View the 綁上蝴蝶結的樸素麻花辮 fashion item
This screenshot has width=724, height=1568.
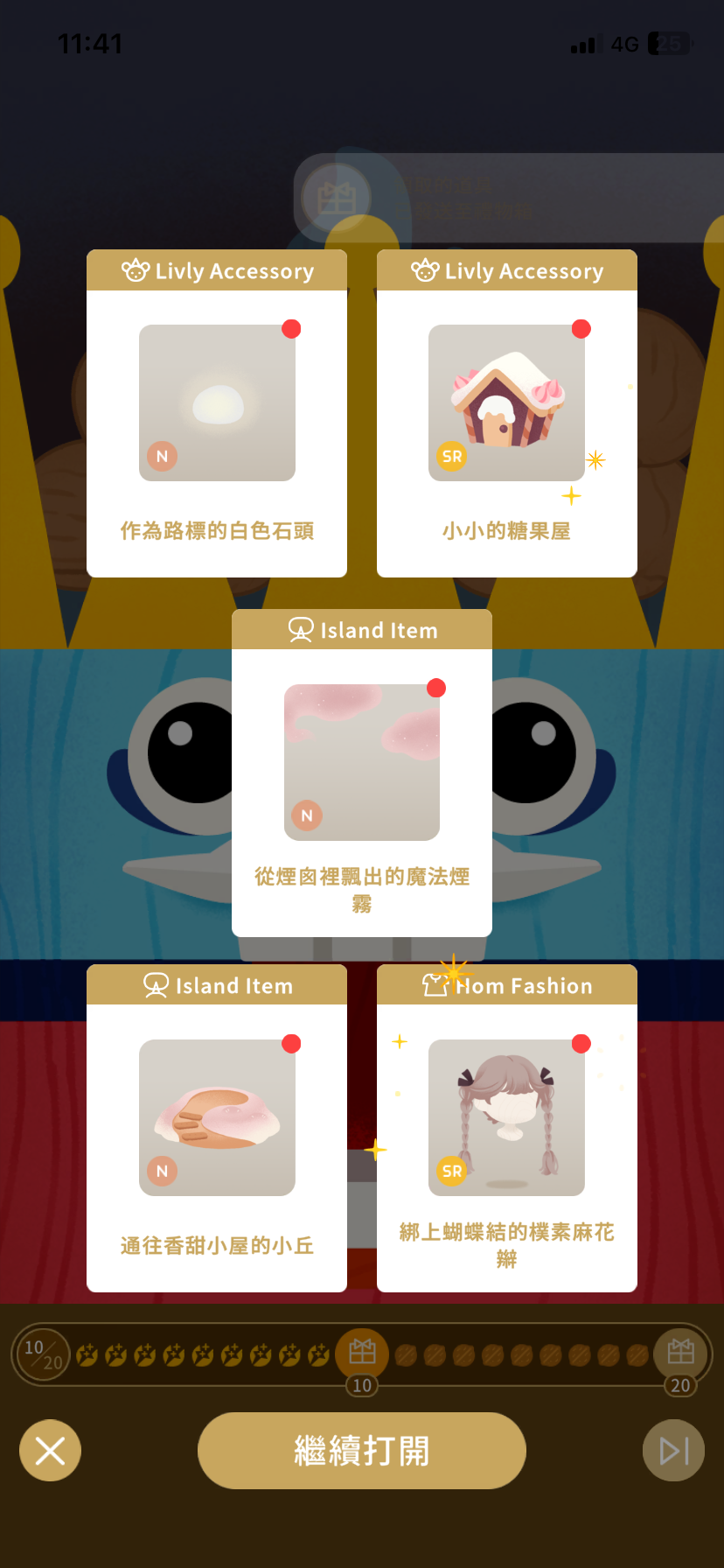(506, 1128)
